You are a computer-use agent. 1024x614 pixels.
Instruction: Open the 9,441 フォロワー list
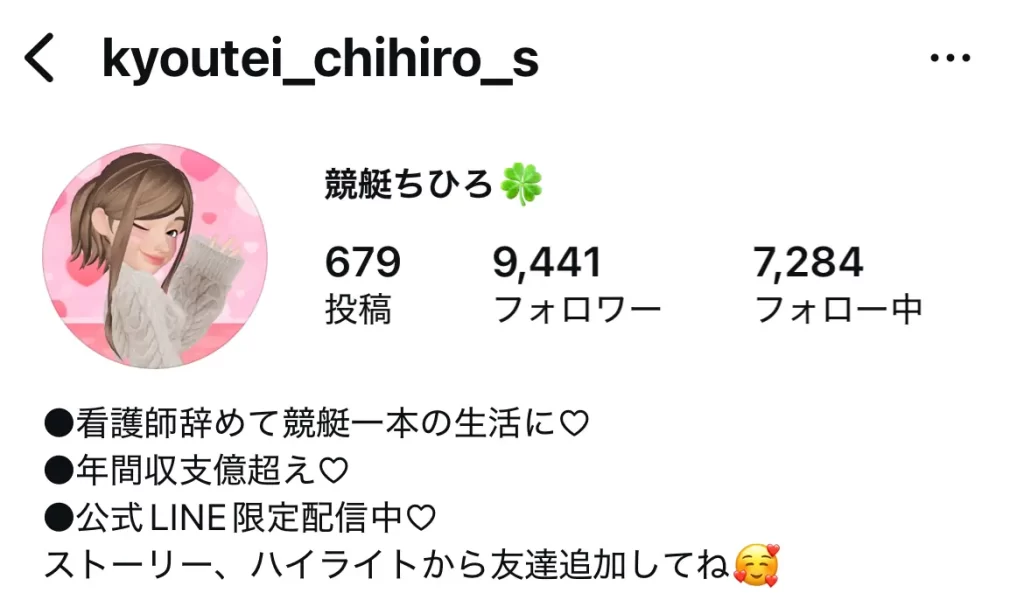(x=578, y=285)
